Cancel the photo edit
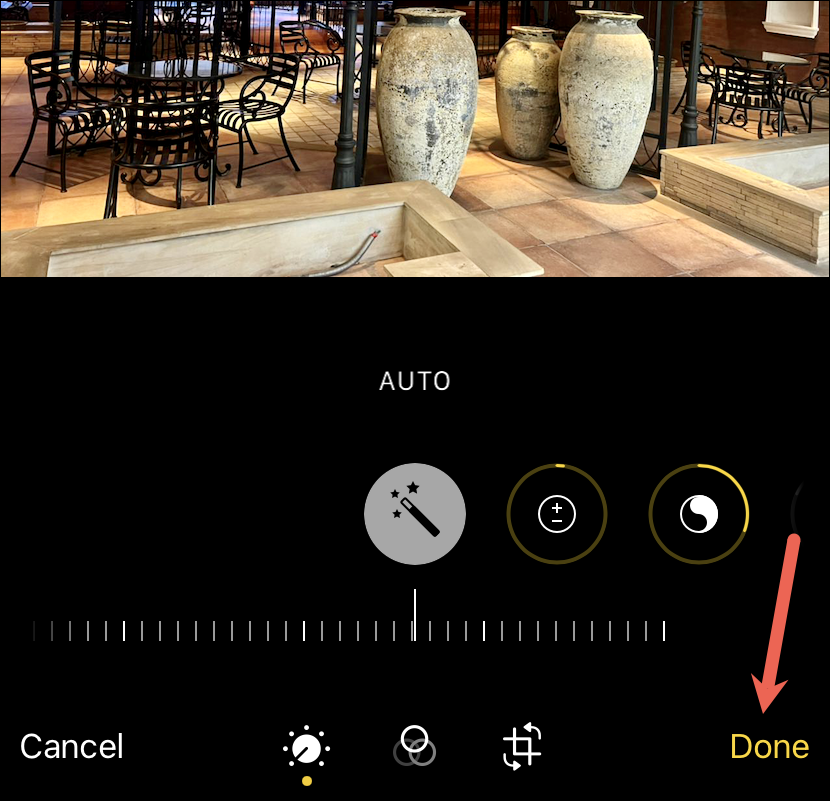Screen dimensions: 830x801 click(x=72, y=747)
